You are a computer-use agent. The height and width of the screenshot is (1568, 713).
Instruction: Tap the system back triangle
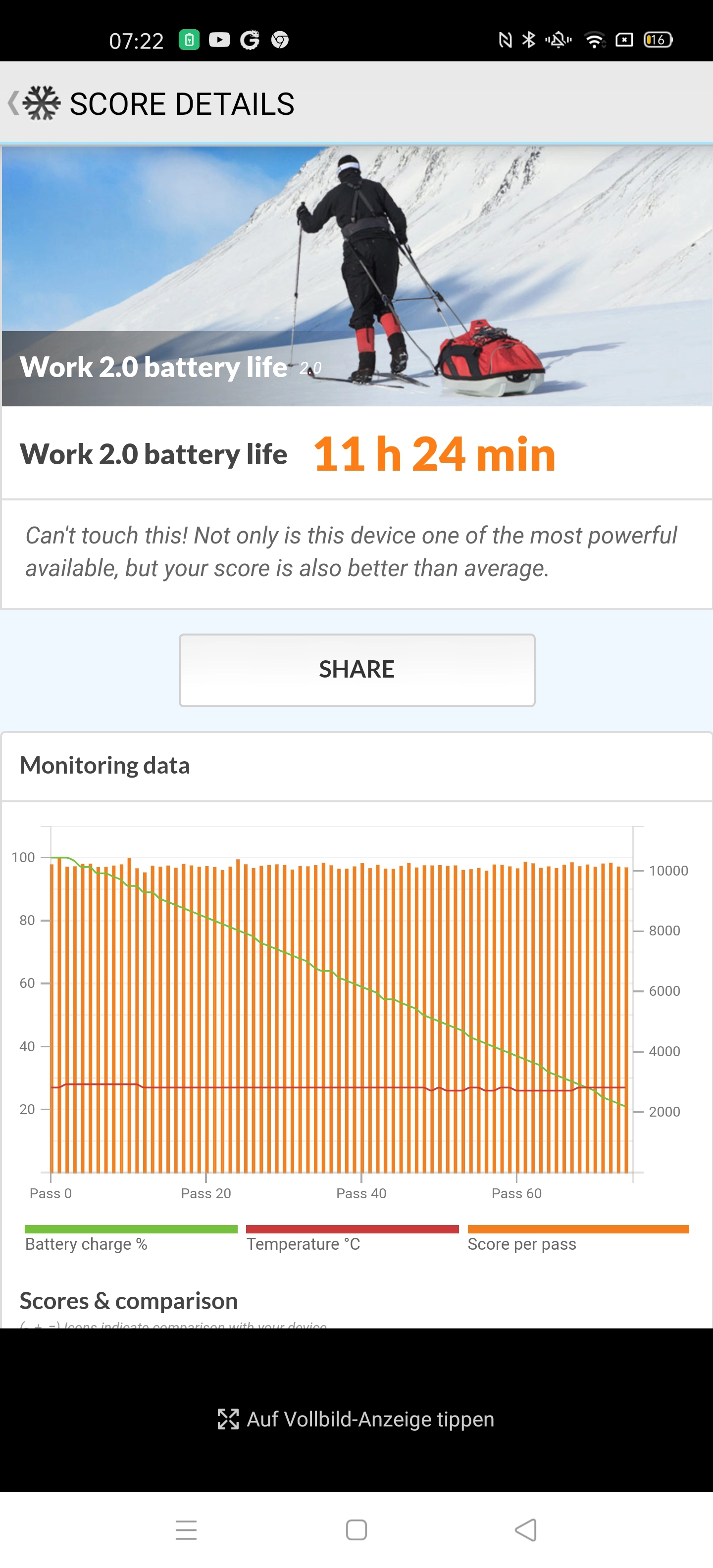click(x=526, y=1530)
